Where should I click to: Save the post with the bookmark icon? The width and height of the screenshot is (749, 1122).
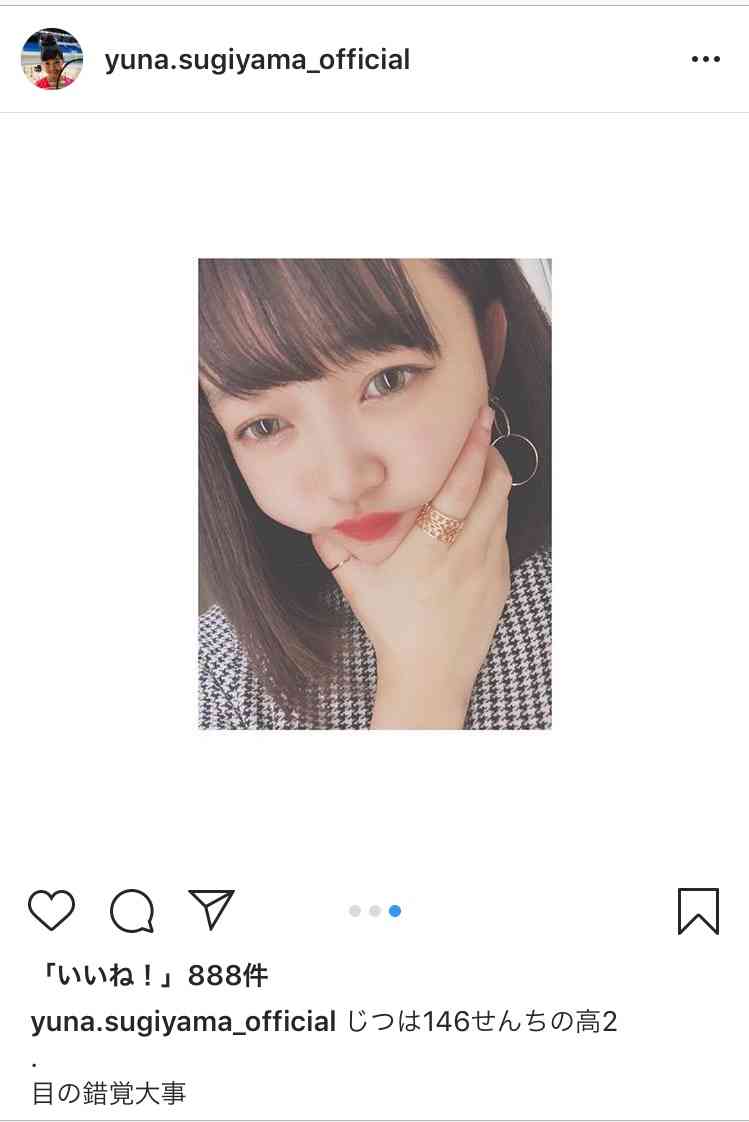coord(697,911)
